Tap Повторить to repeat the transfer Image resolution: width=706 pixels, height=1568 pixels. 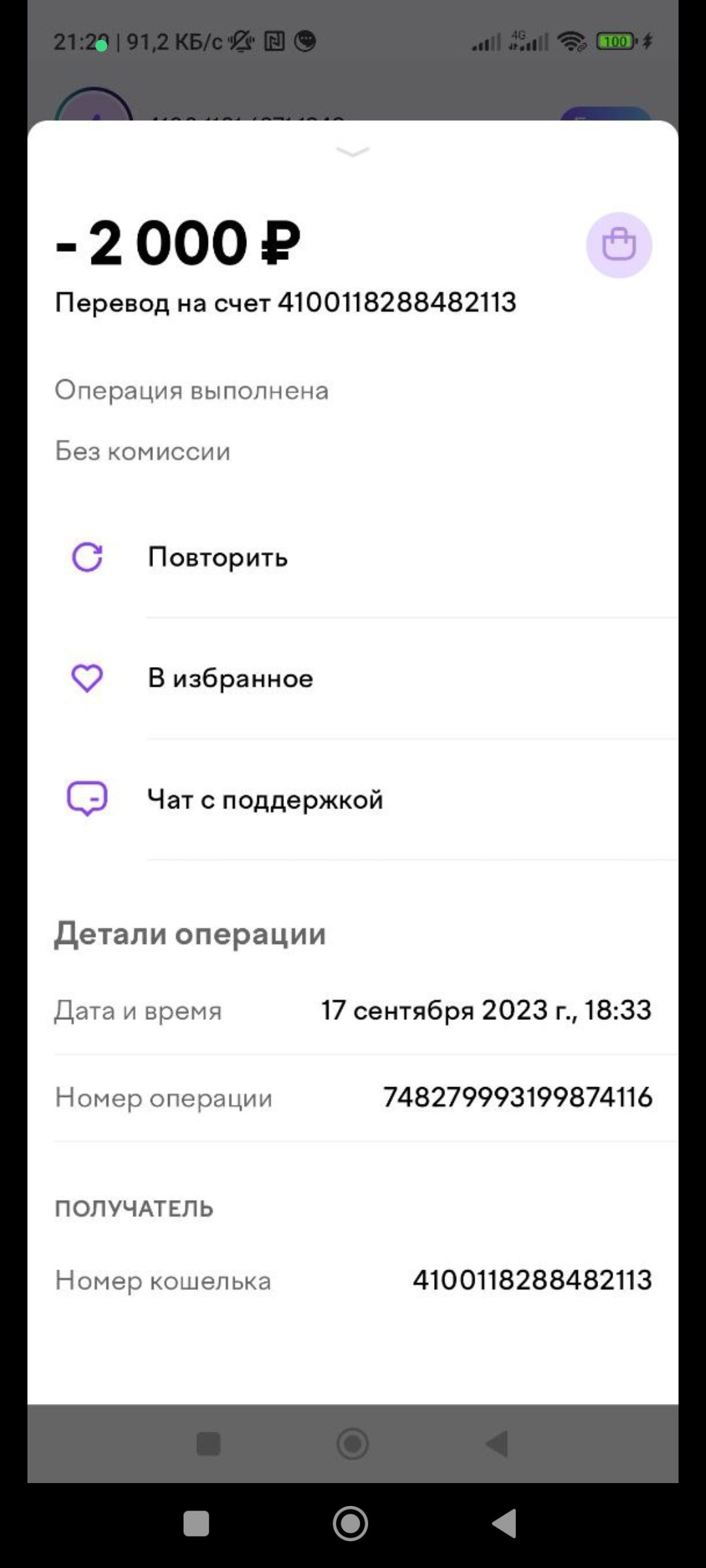click(218, 557)
